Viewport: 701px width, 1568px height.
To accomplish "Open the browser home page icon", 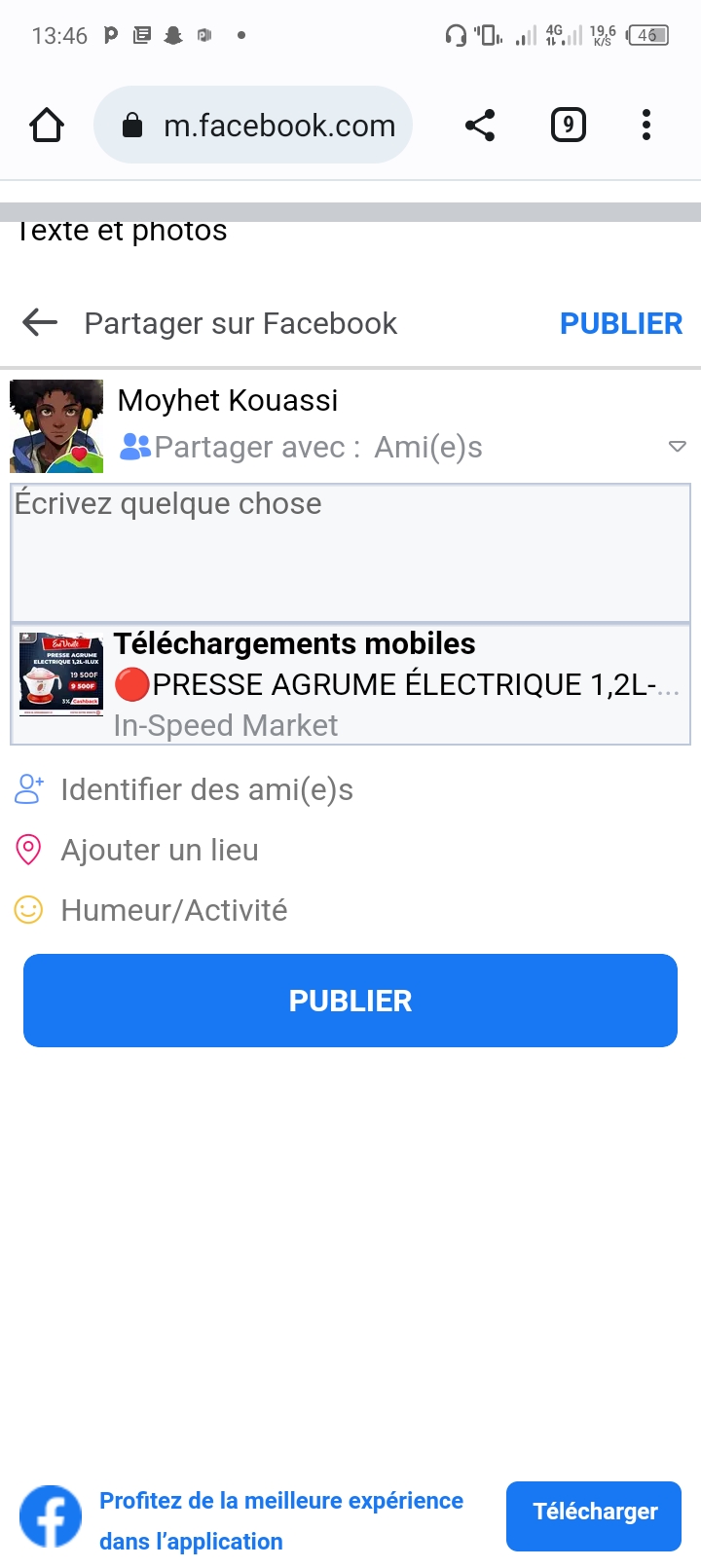I will click(x=47, y=126).
